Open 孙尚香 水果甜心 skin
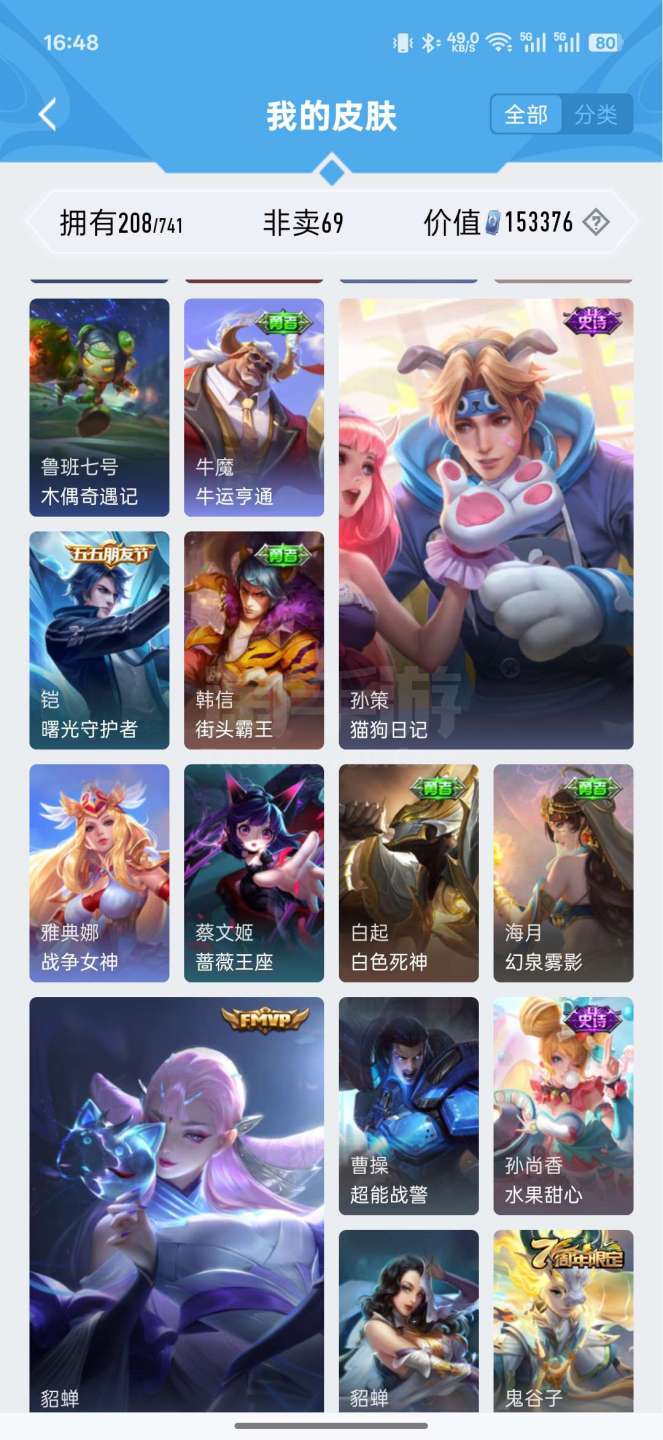 [x=563, y=1105]
